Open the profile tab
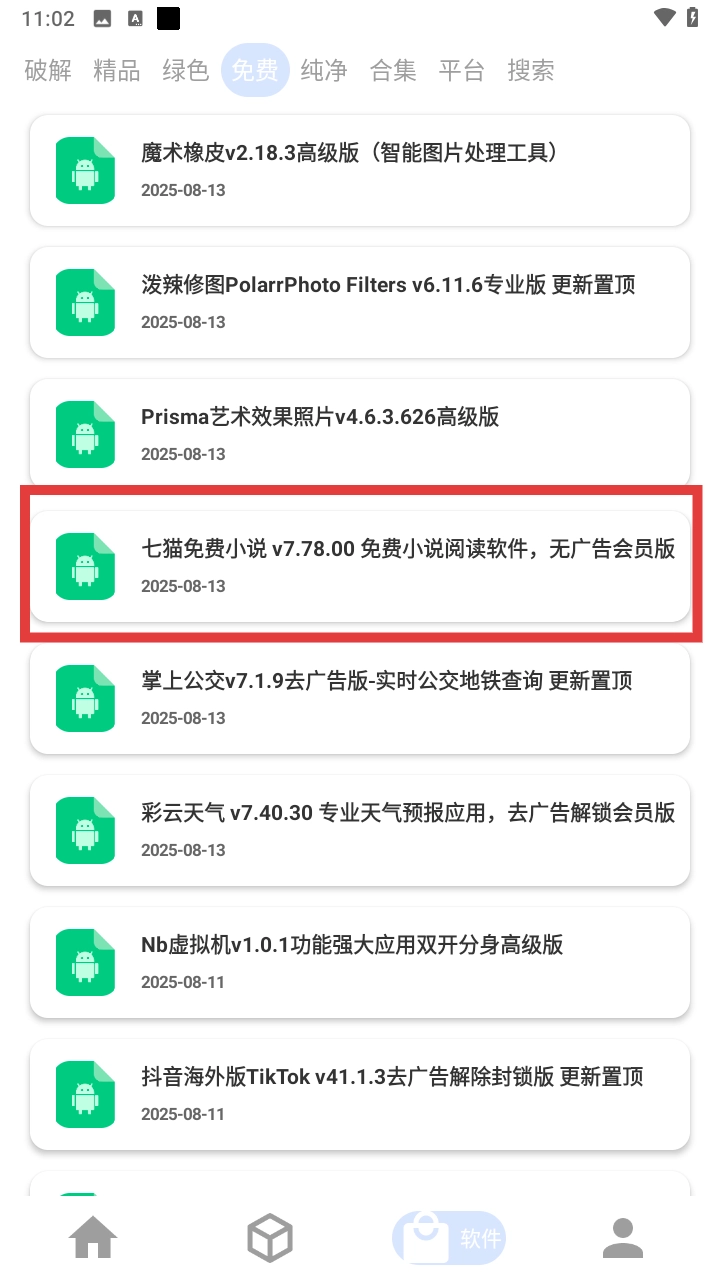Viewport: 720px width, 1280px height. click(x=623, y=1238)
